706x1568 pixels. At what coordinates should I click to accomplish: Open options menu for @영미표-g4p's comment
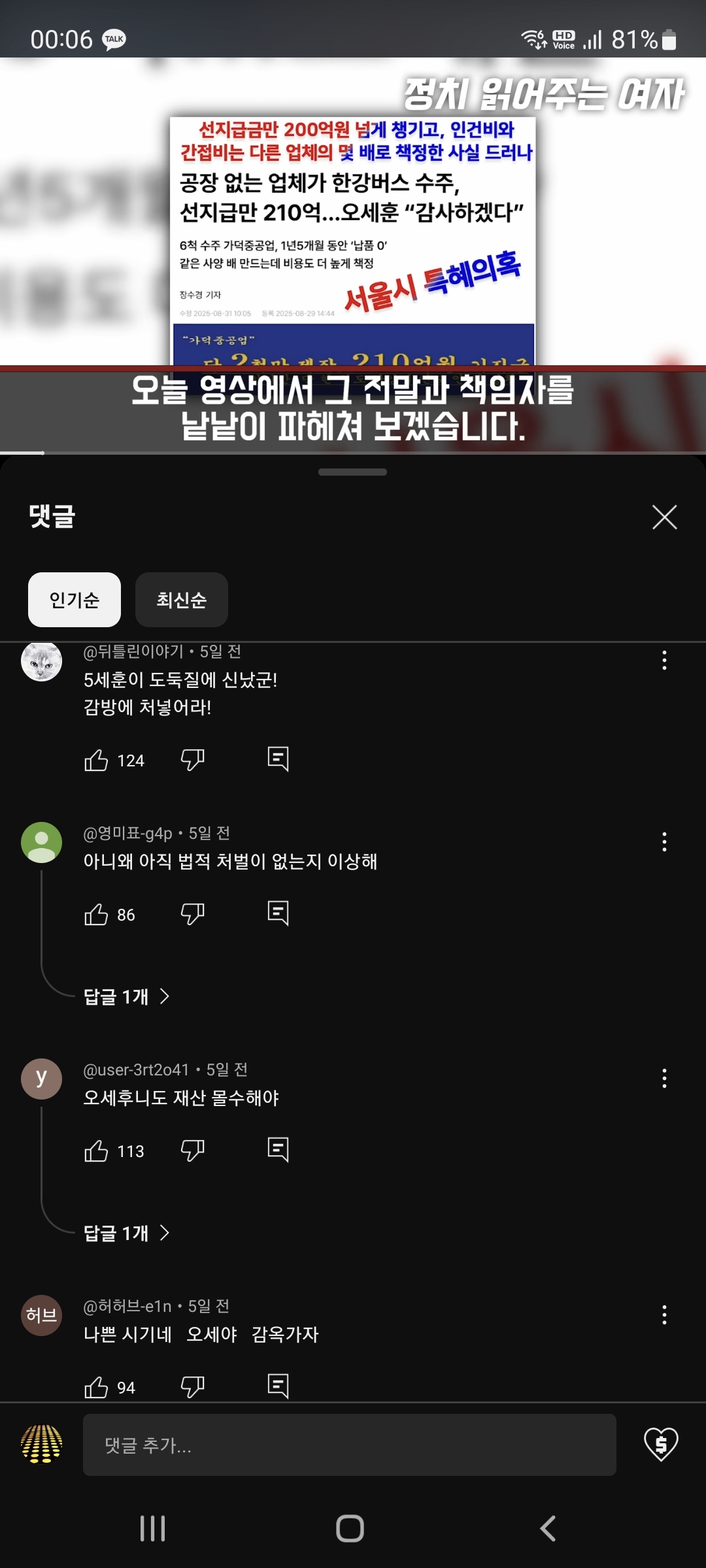[664, 841]
